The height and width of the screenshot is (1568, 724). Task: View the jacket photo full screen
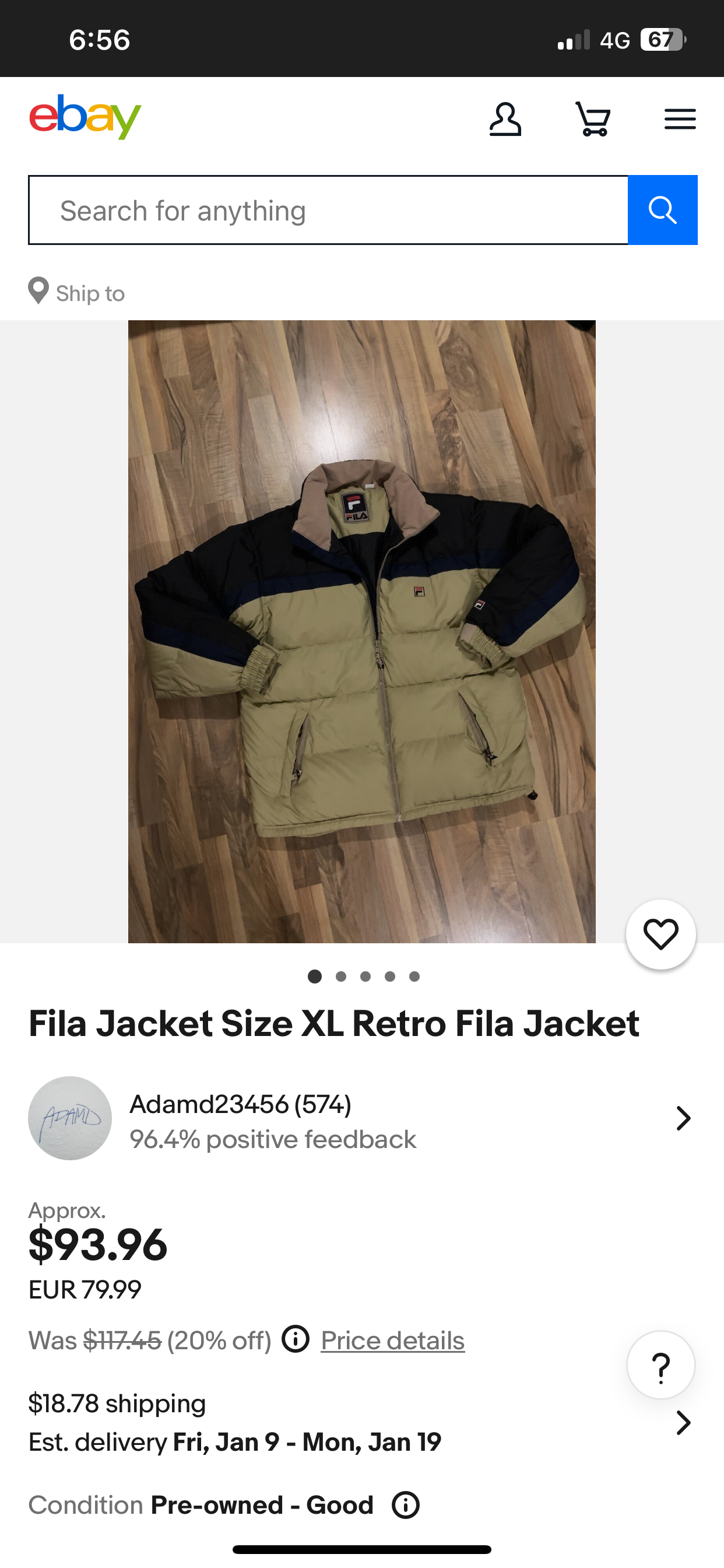click(x=362, y=639)
